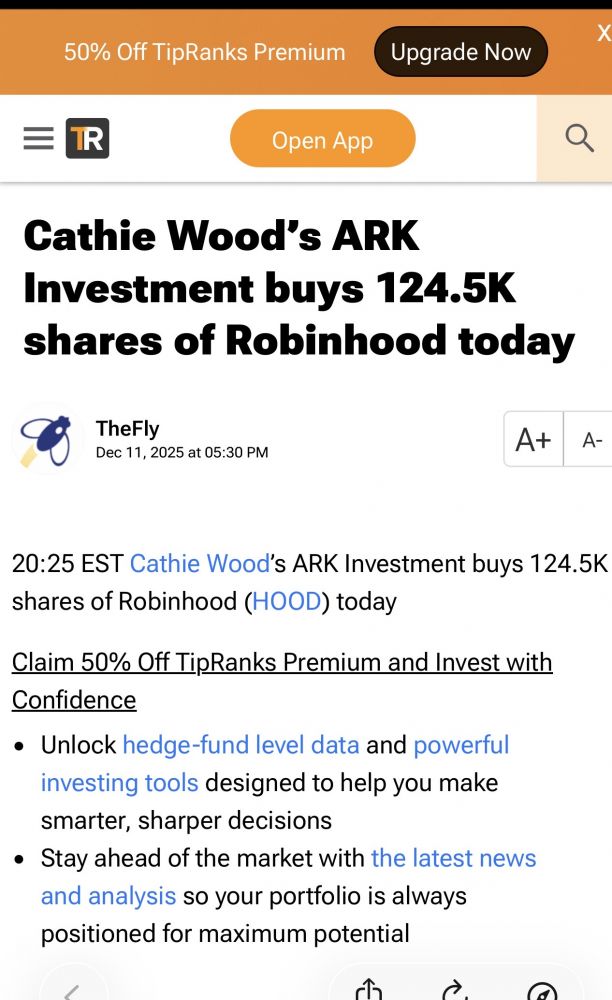Screen dimensions: 612x1000
Task: Open the latest news and analysis link
Action: (453, 858)
